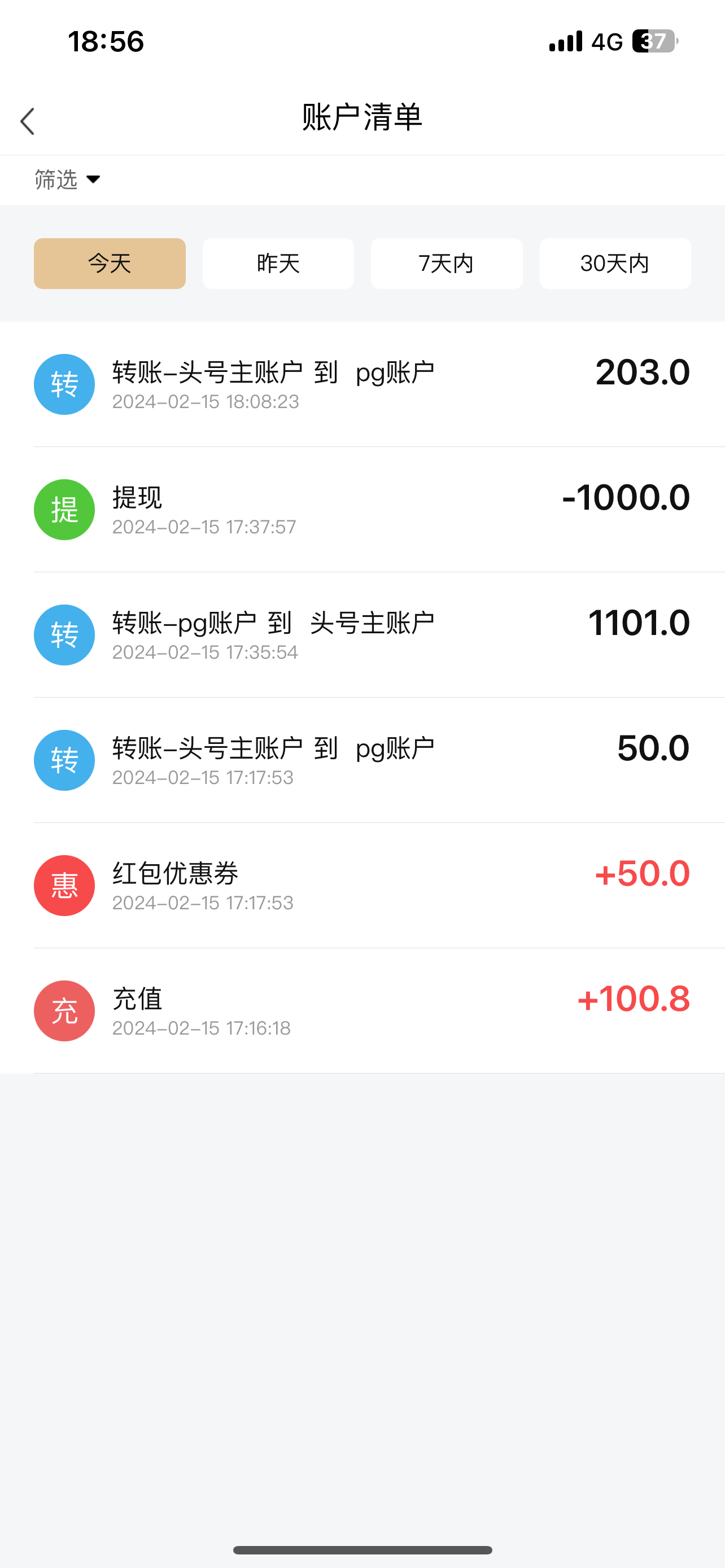Show records within 7天内

[446, 264]
